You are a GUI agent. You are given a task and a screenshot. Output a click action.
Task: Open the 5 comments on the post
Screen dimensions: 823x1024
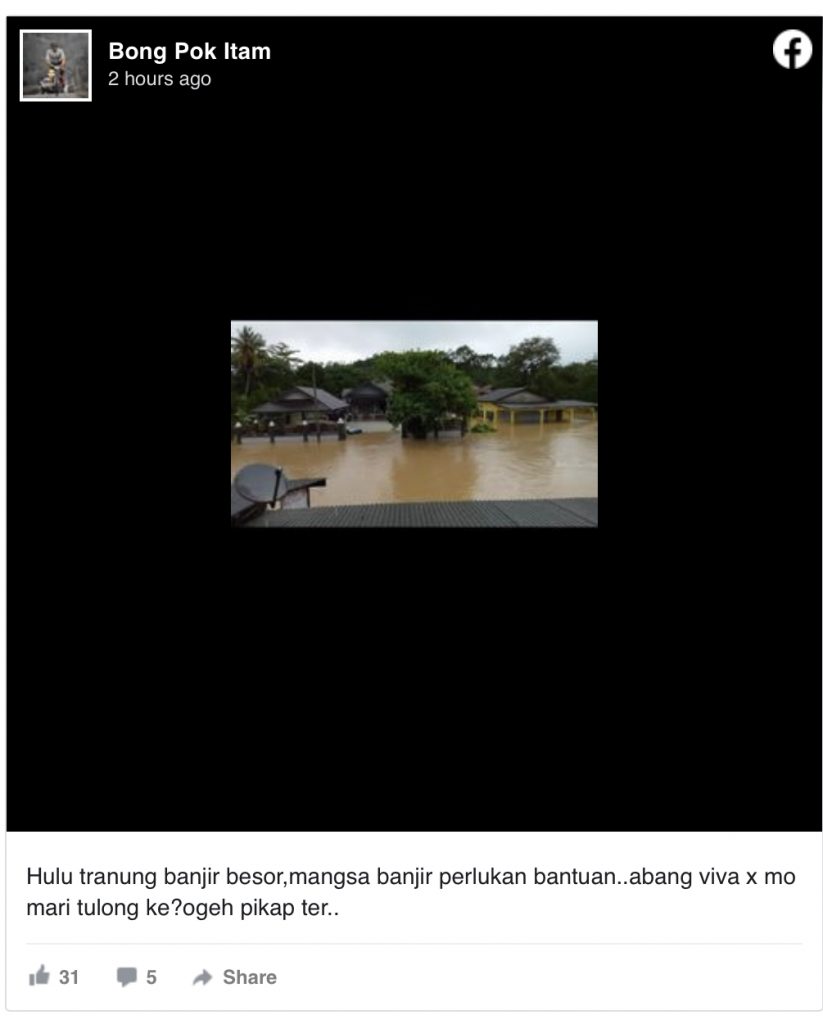pyautogui.click(x=137, y=977)
